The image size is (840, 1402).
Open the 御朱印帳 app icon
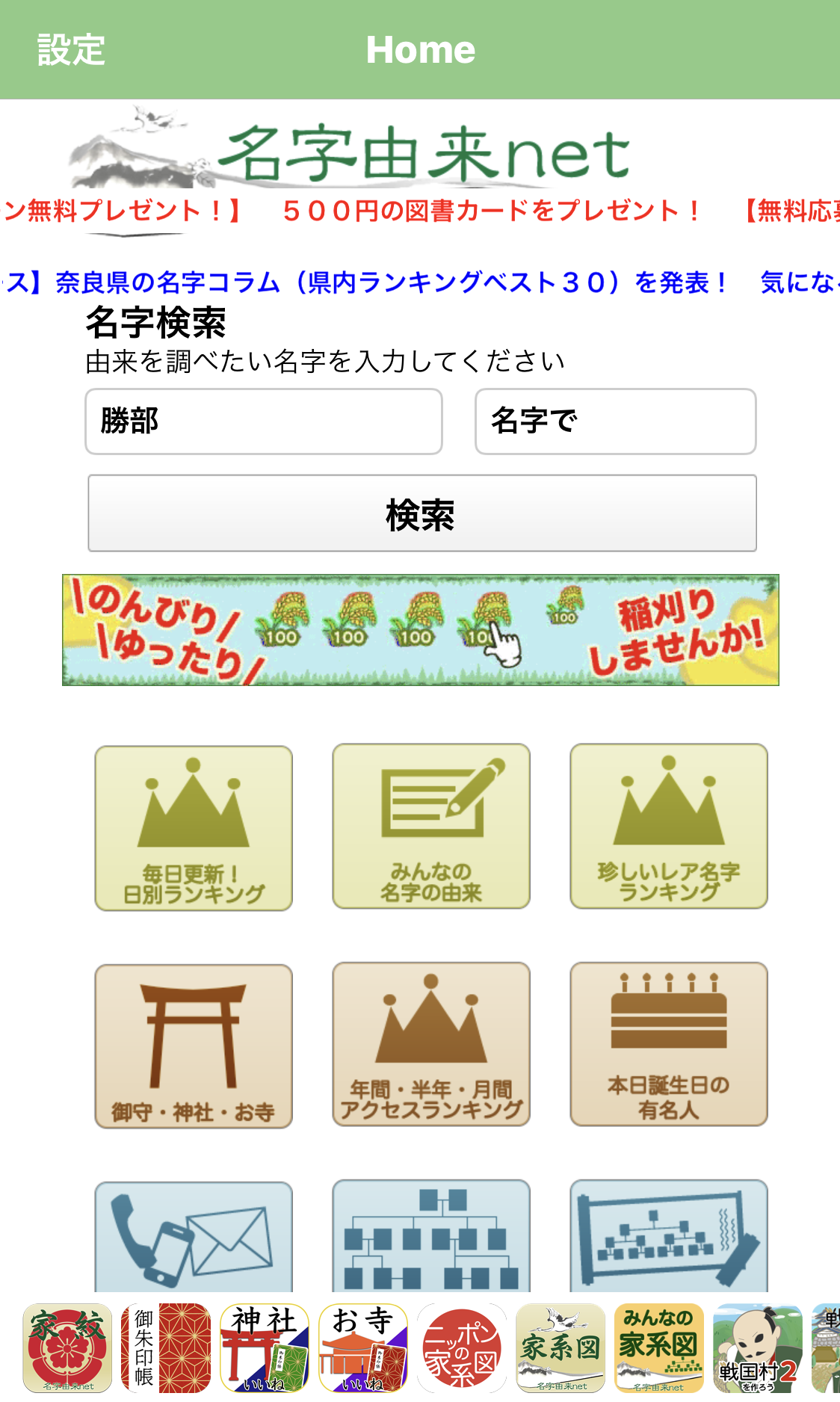point(166,1348)
